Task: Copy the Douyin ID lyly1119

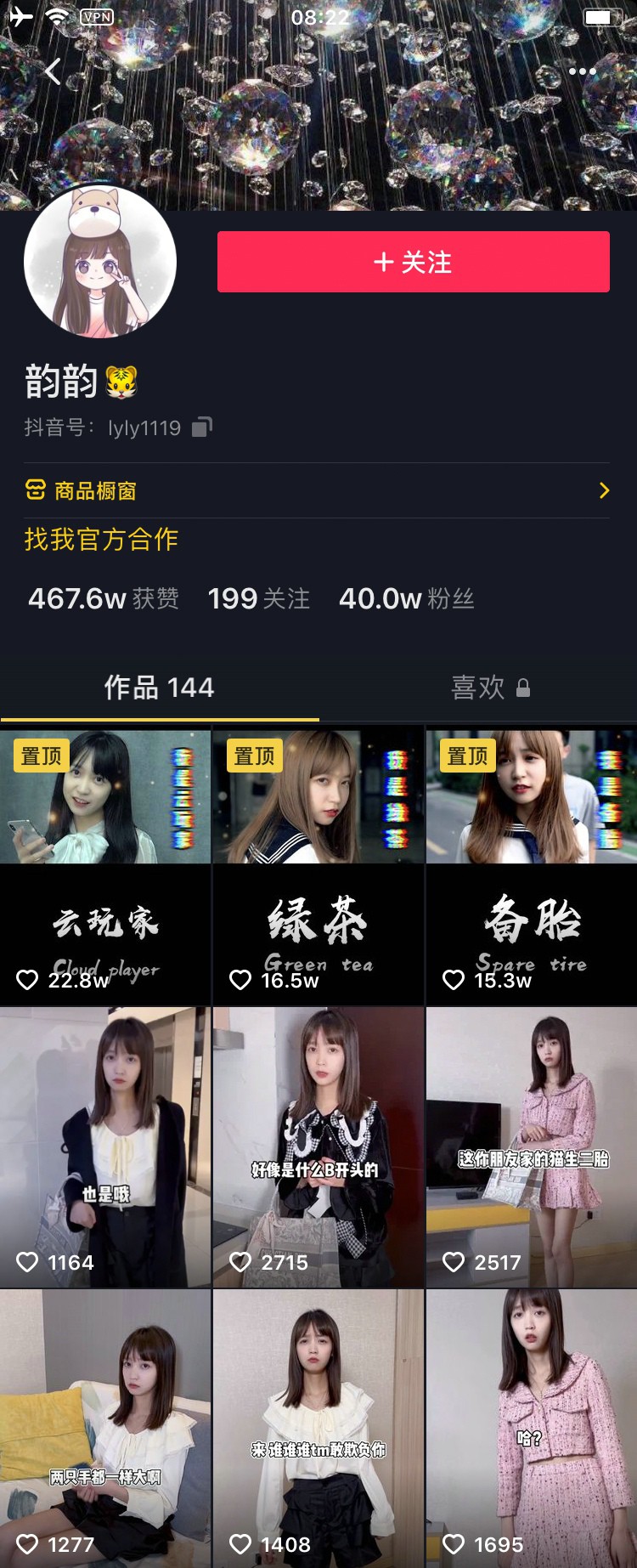Action: 202,427
